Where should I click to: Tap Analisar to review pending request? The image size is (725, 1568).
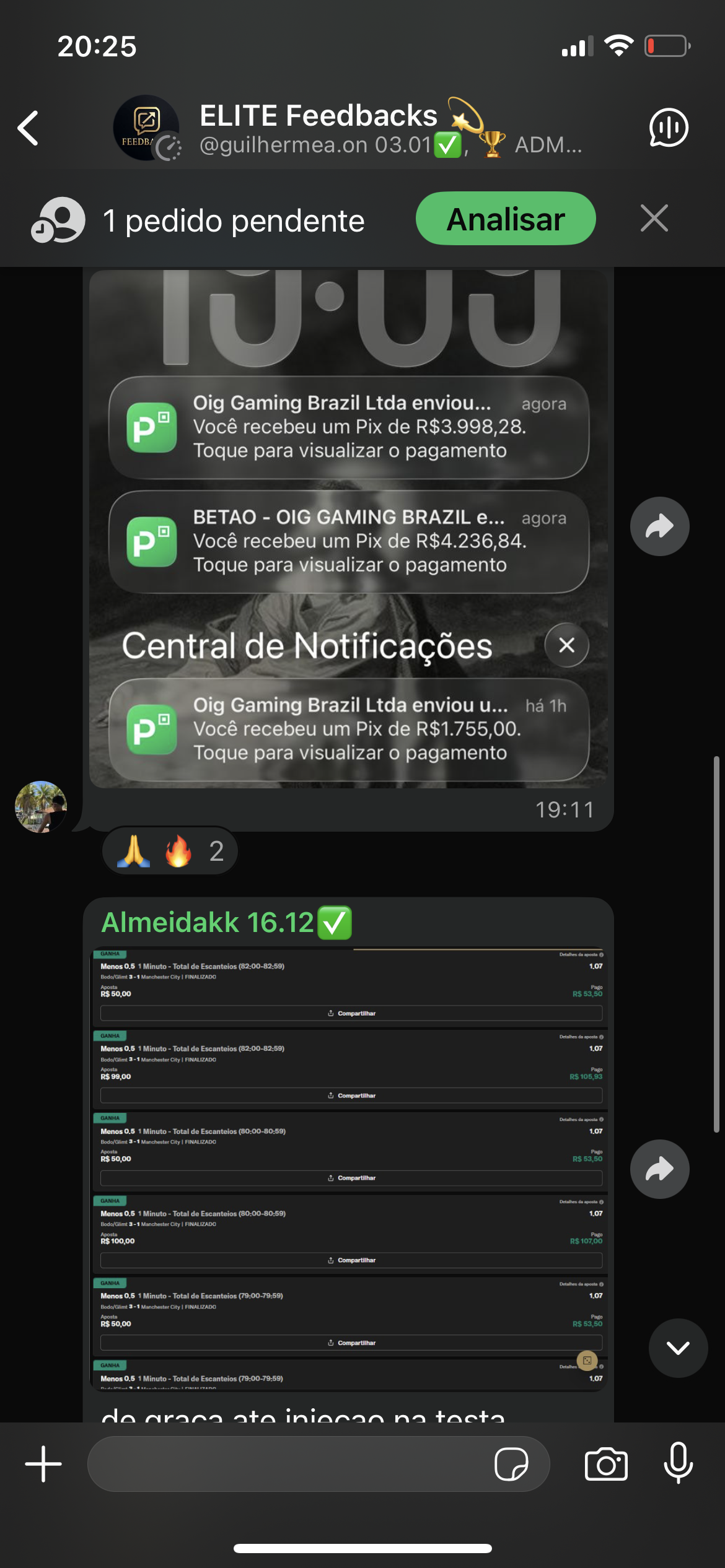point(505,219)
